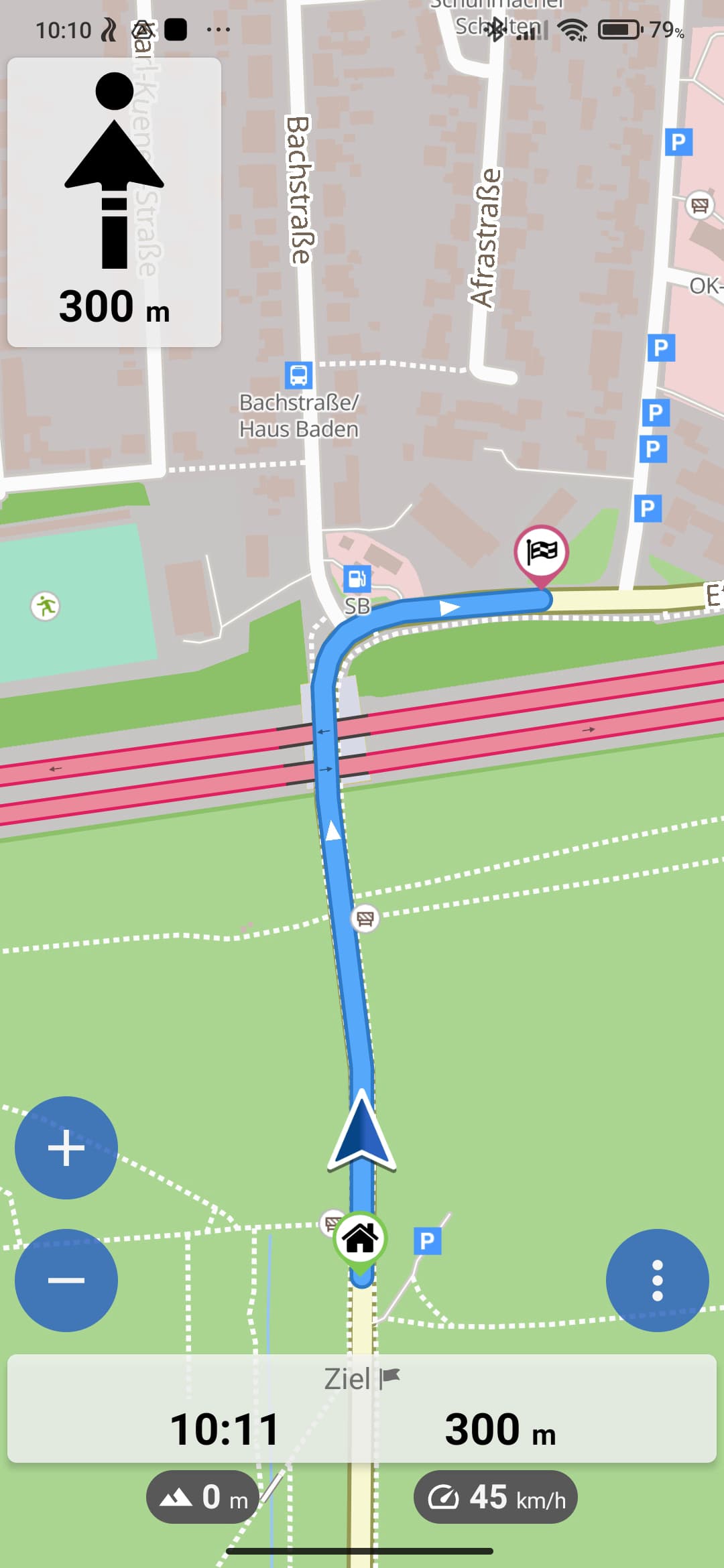The width and height of the screenshot is (724, 1568).
Task: Tap the SB fuel station icon
Action: coord(357,578)
